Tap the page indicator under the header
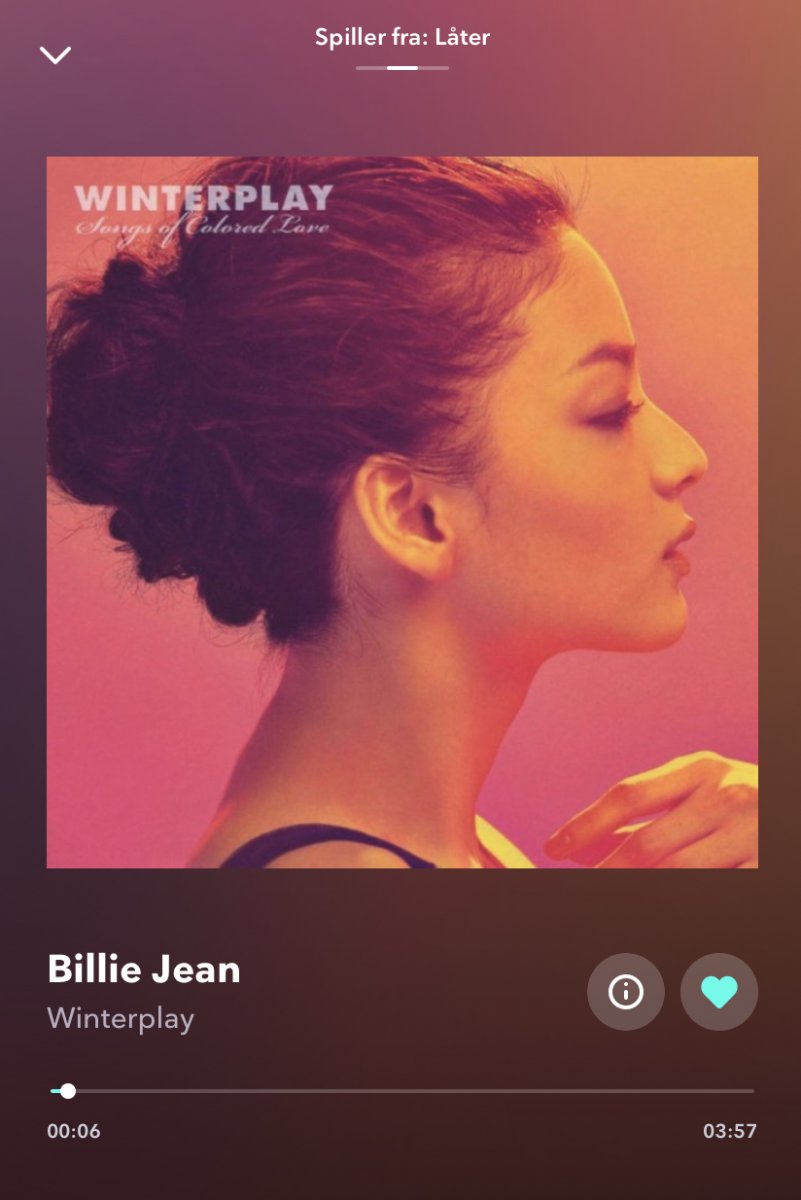Viewport: 801px width, 1200px height. pyautogui.click(x=402, y=68)
